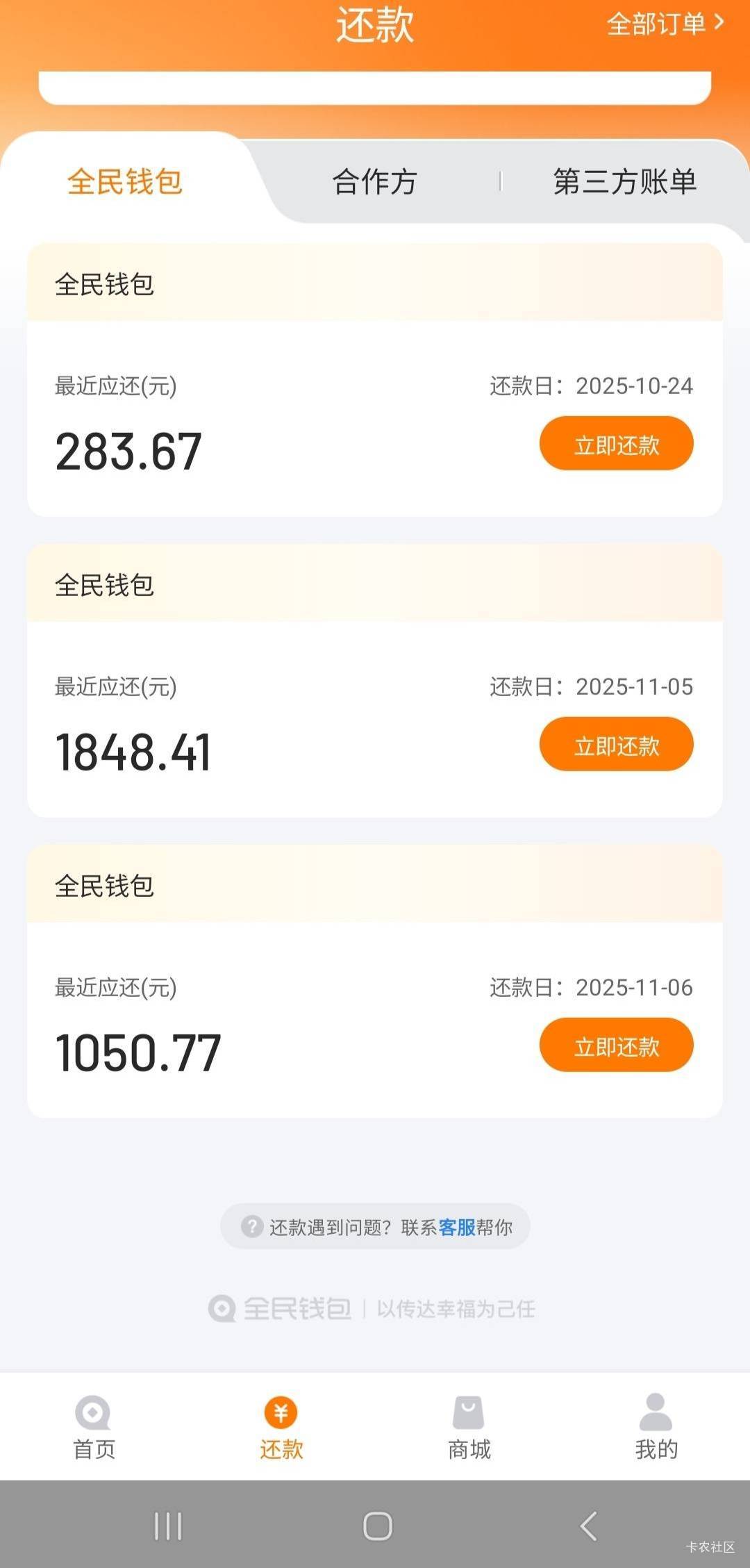750x1568 pixels.
Task: Open the 客服 link for repayment help
Action: [x=457, y=1228]
